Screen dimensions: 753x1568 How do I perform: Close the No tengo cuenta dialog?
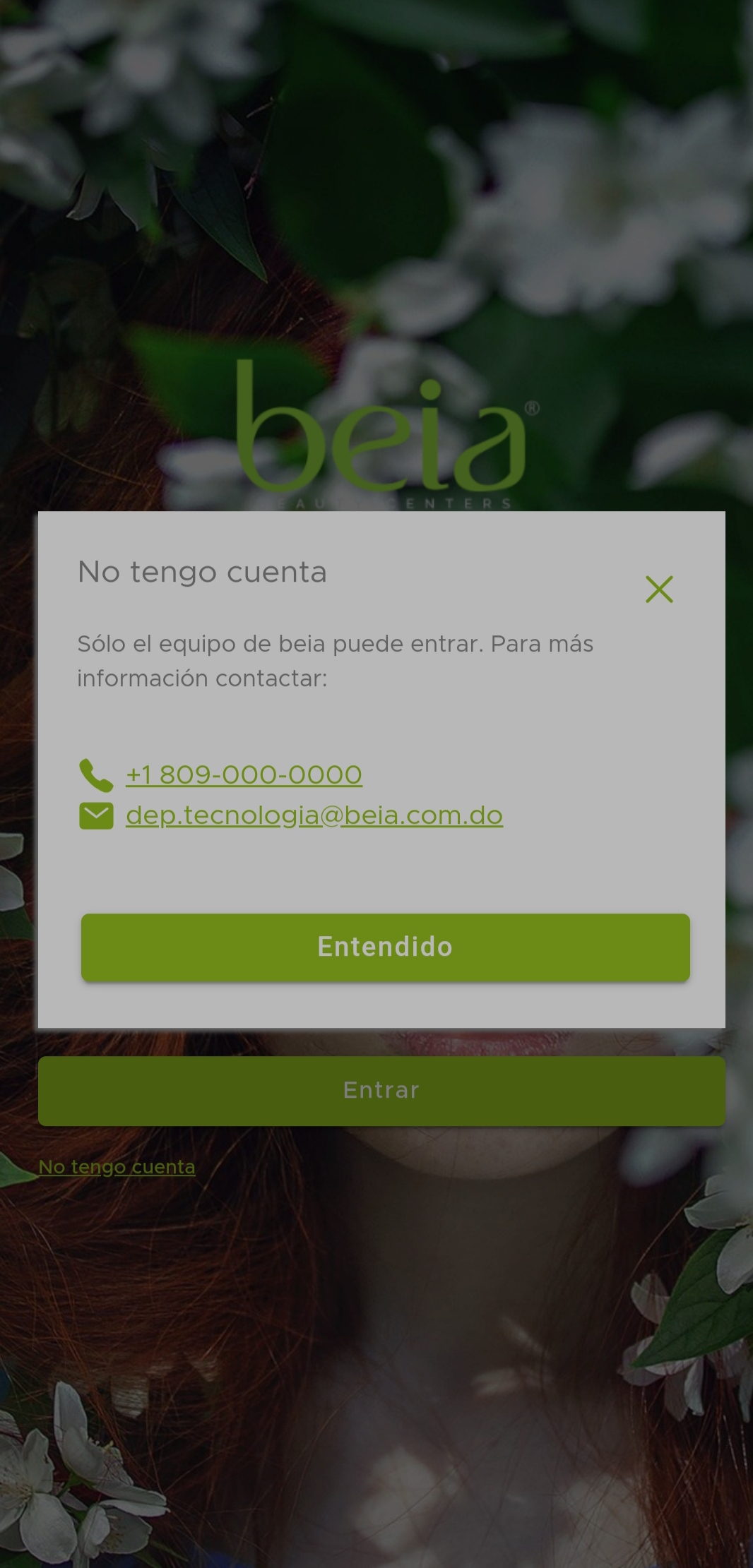point(659,589)
